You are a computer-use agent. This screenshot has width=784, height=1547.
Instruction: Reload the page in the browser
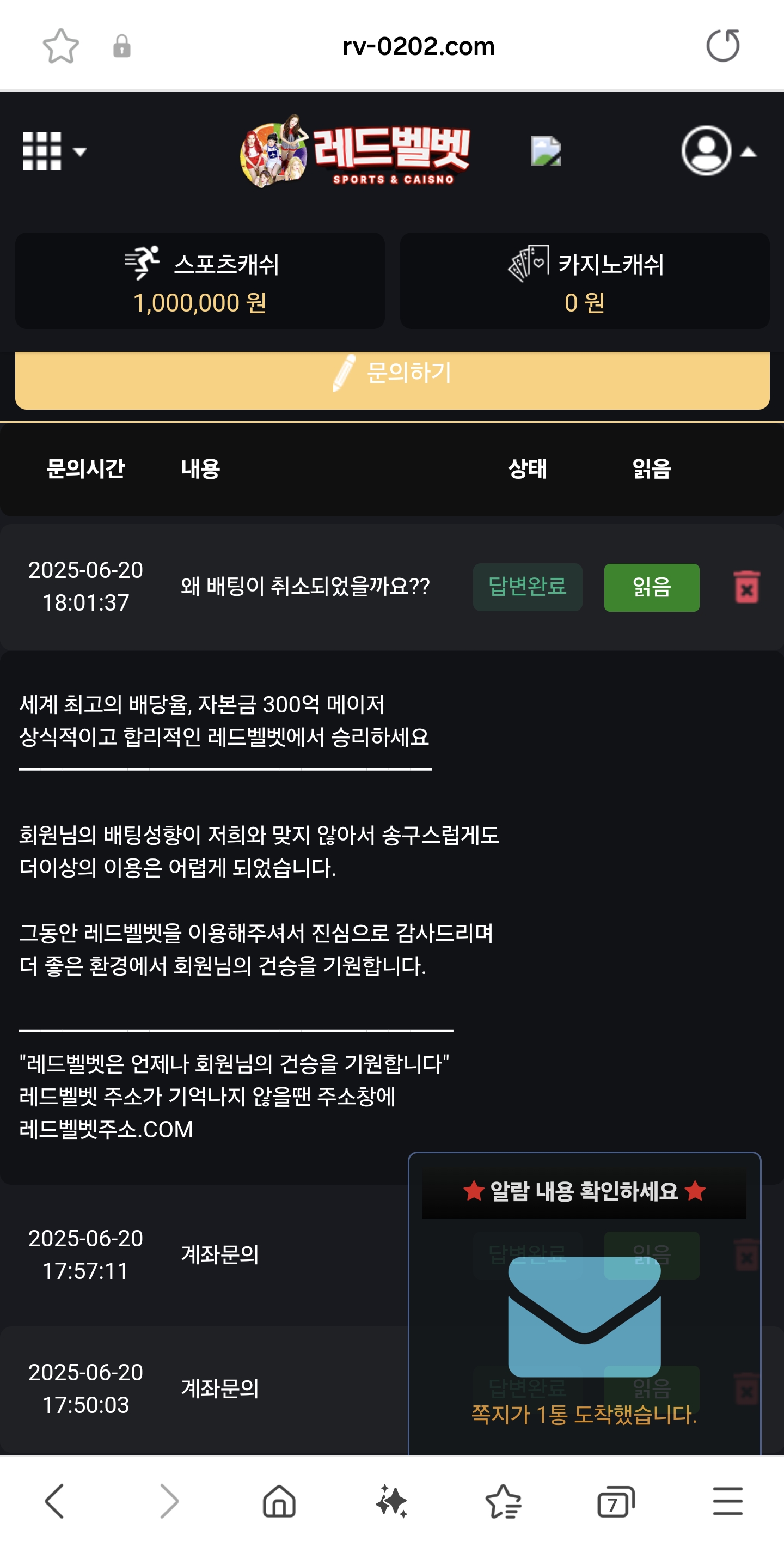[x=722, y=46]
